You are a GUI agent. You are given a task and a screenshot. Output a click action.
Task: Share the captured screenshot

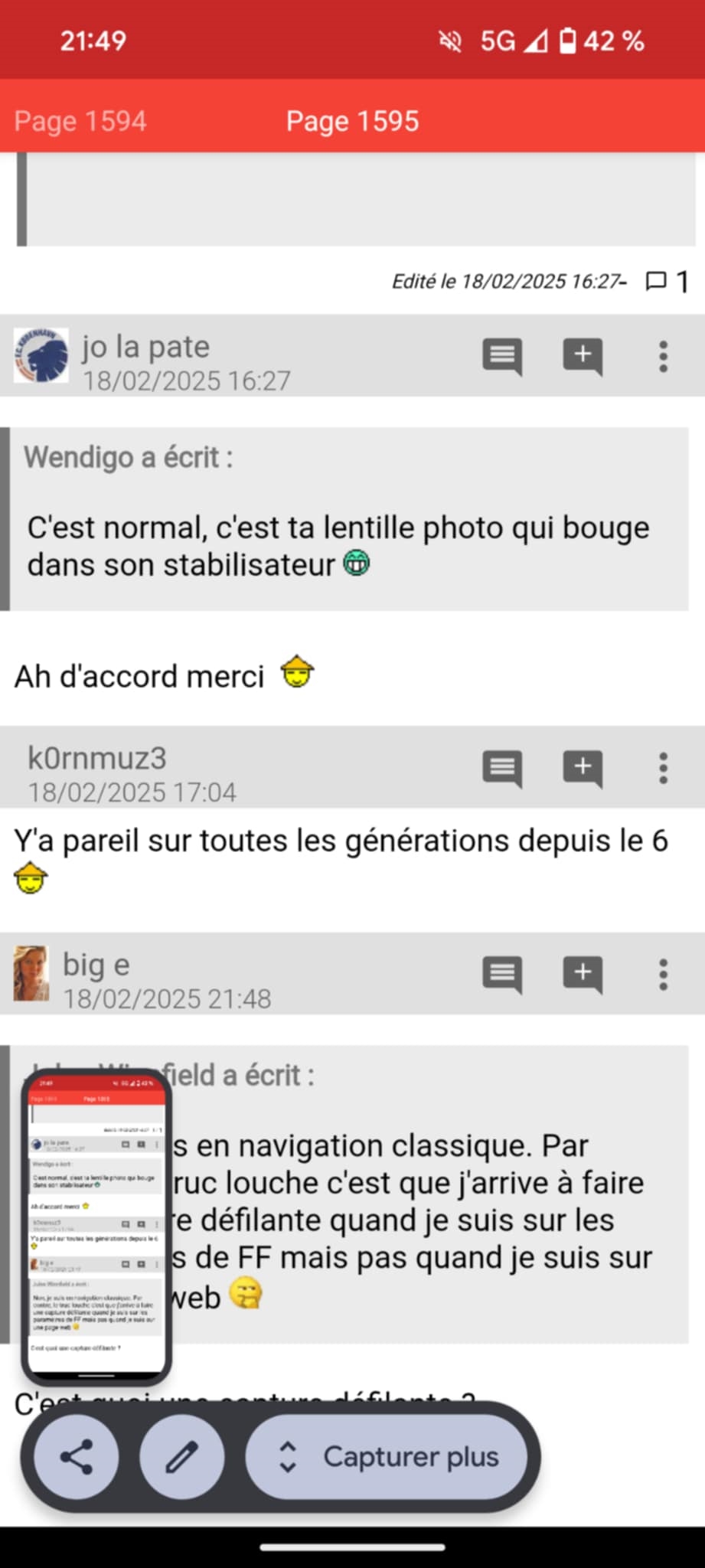click(77, 1456)
